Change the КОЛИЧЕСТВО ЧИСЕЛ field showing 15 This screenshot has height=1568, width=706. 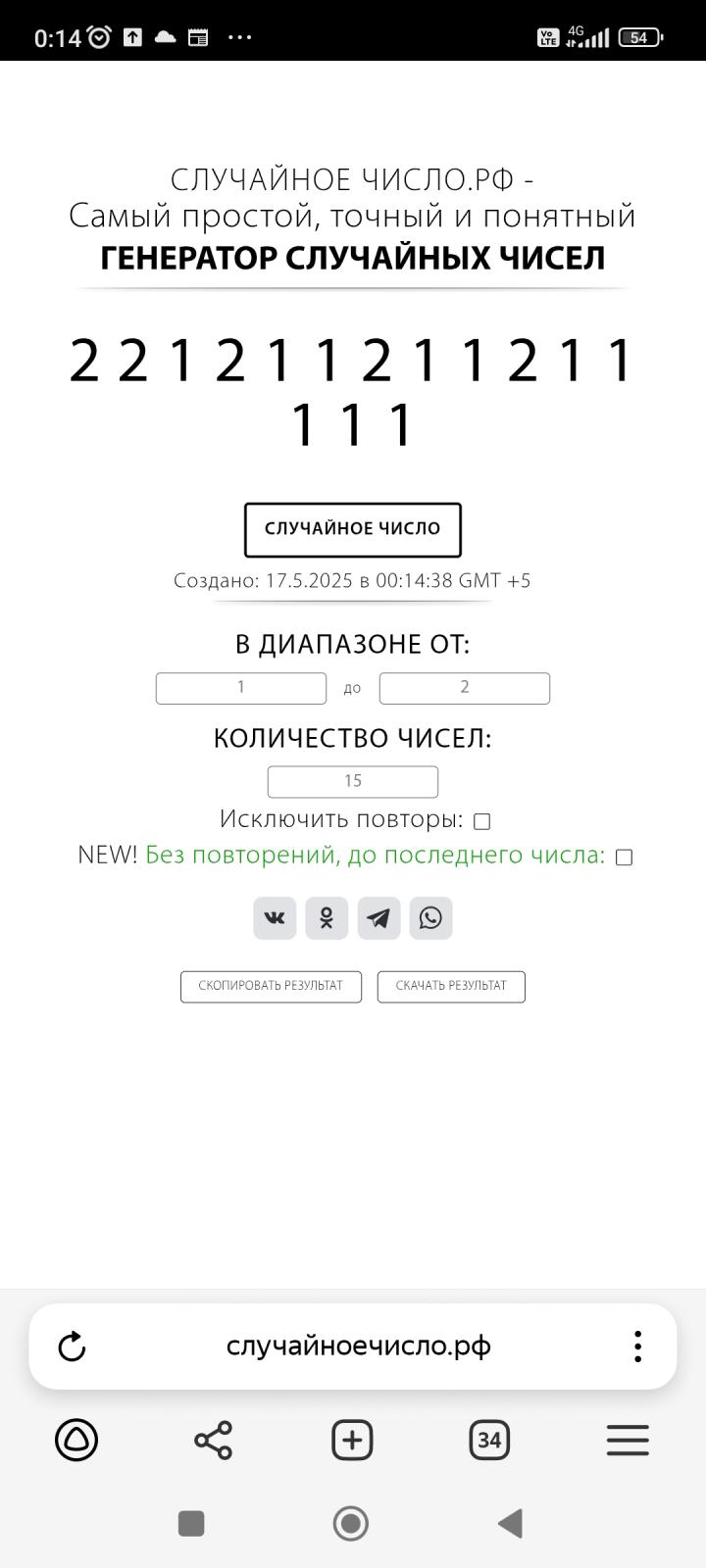coord(353,781)
